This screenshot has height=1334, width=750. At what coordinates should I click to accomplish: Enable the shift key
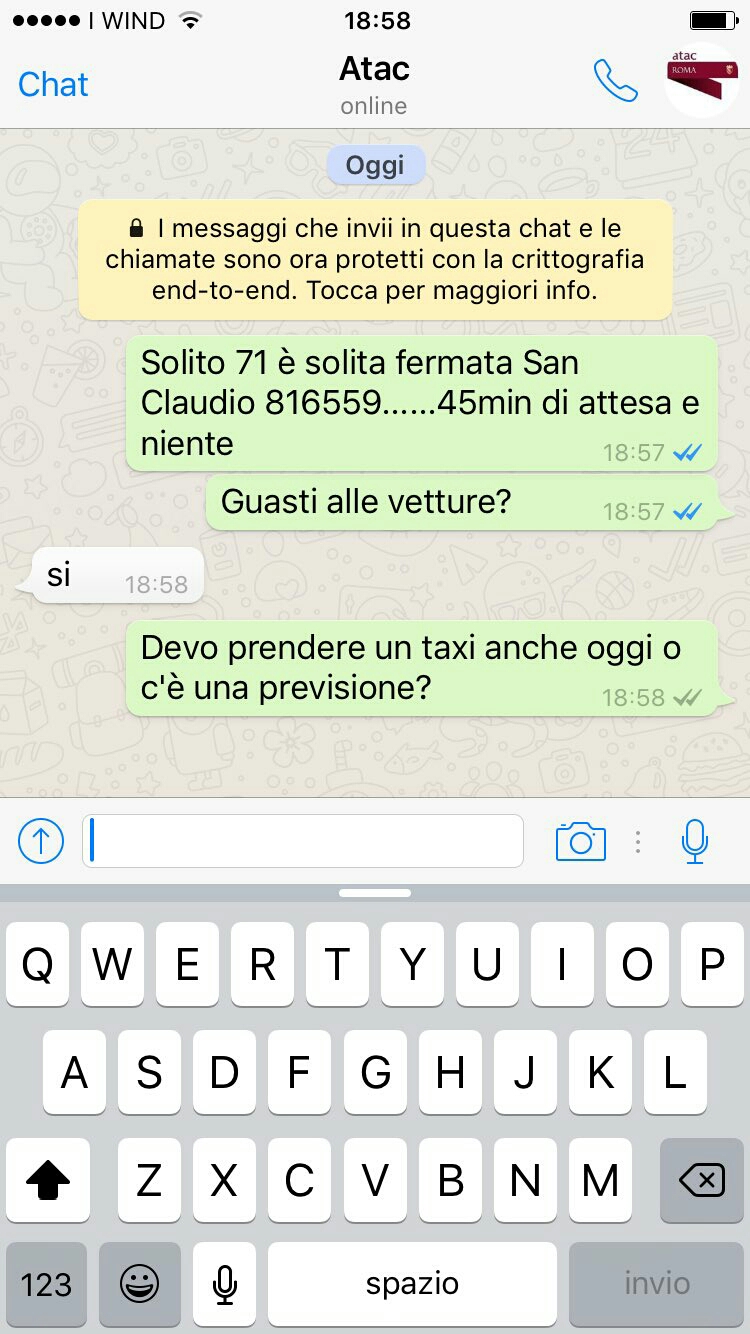[x=48, y=1181]
